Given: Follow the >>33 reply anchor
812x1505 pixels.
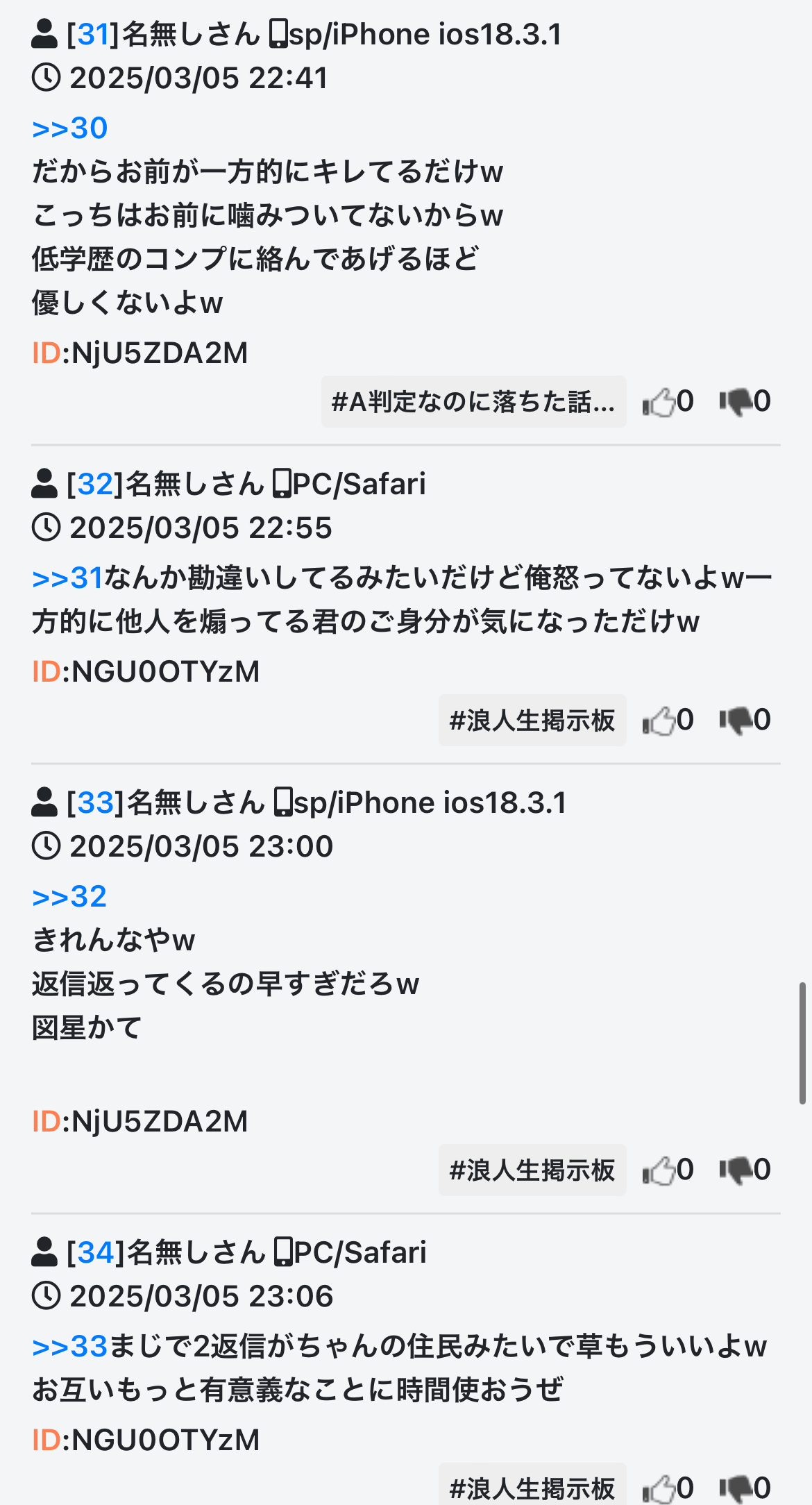Looking at the screenshot, I should [69, 1347].
